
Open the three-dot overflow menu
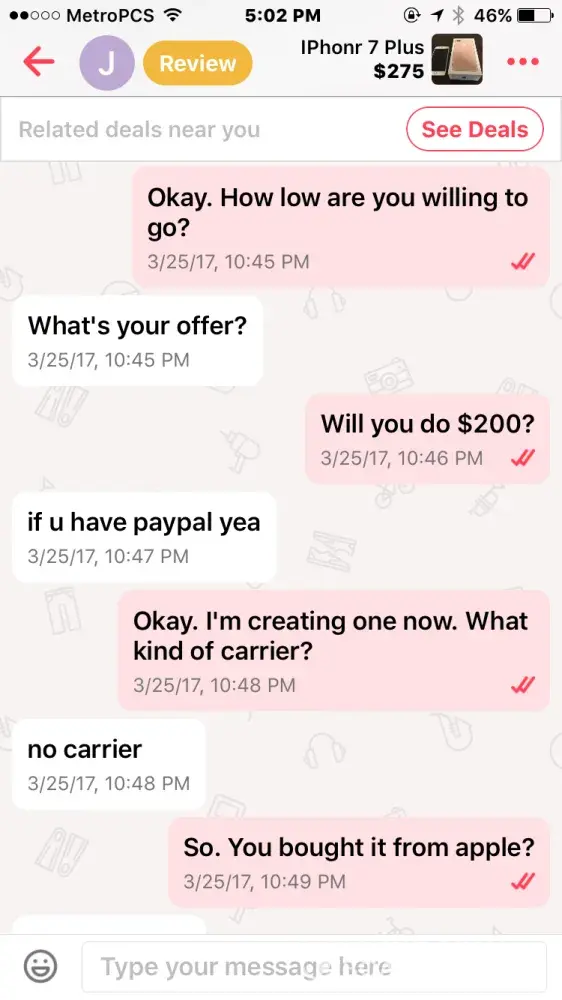pyautogui.click(x=522, y=62)
